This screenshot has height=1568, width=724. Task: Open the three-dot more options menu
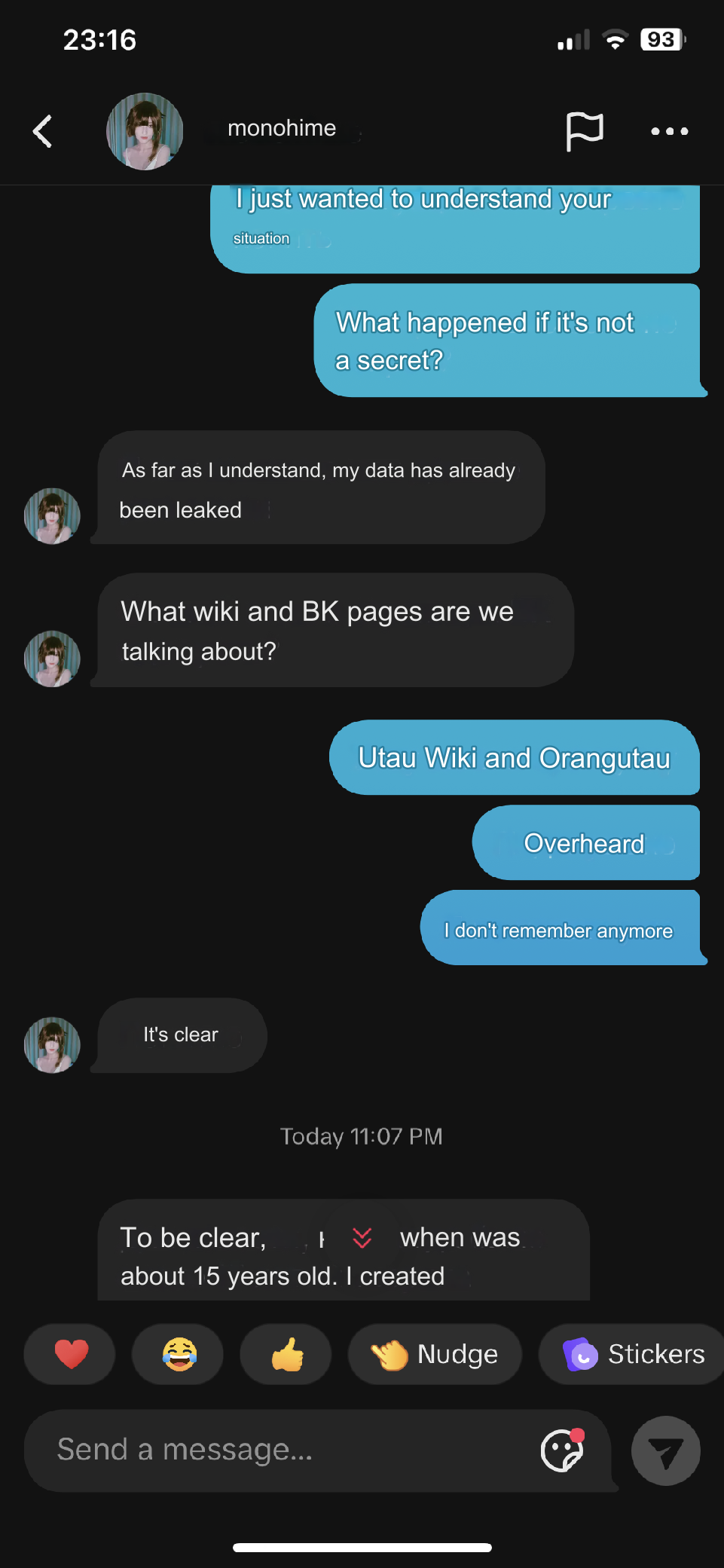670,131
